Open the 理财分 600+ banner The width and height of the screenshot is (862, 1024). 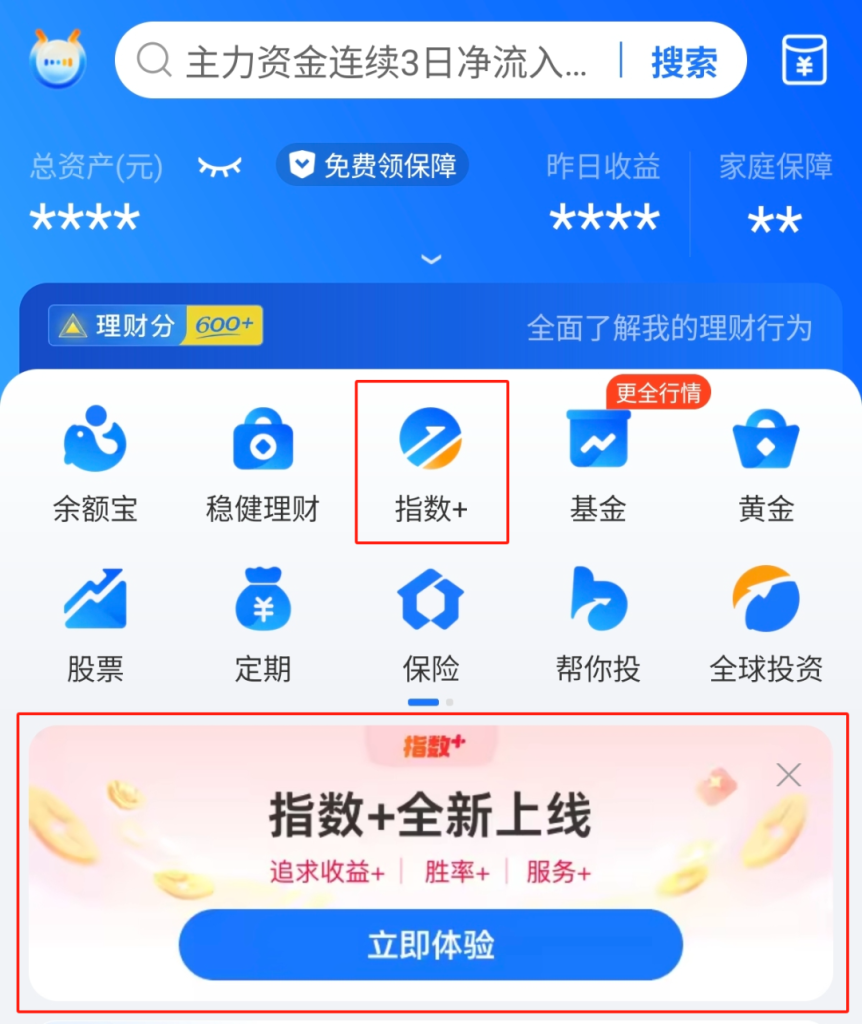tap(156, 326)
